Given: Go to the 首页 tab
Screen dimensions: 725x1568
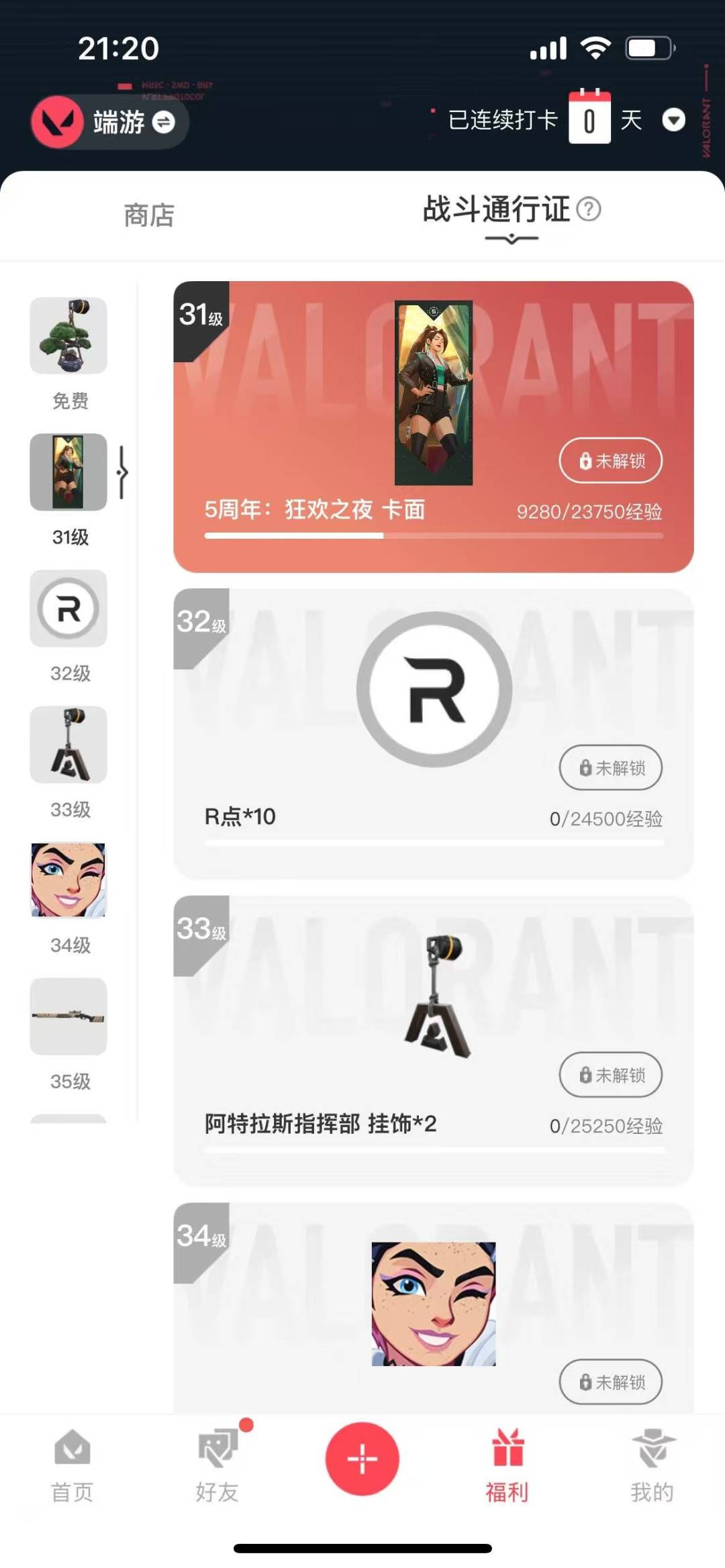Looking at the screenshot, I should (72, 1465).
